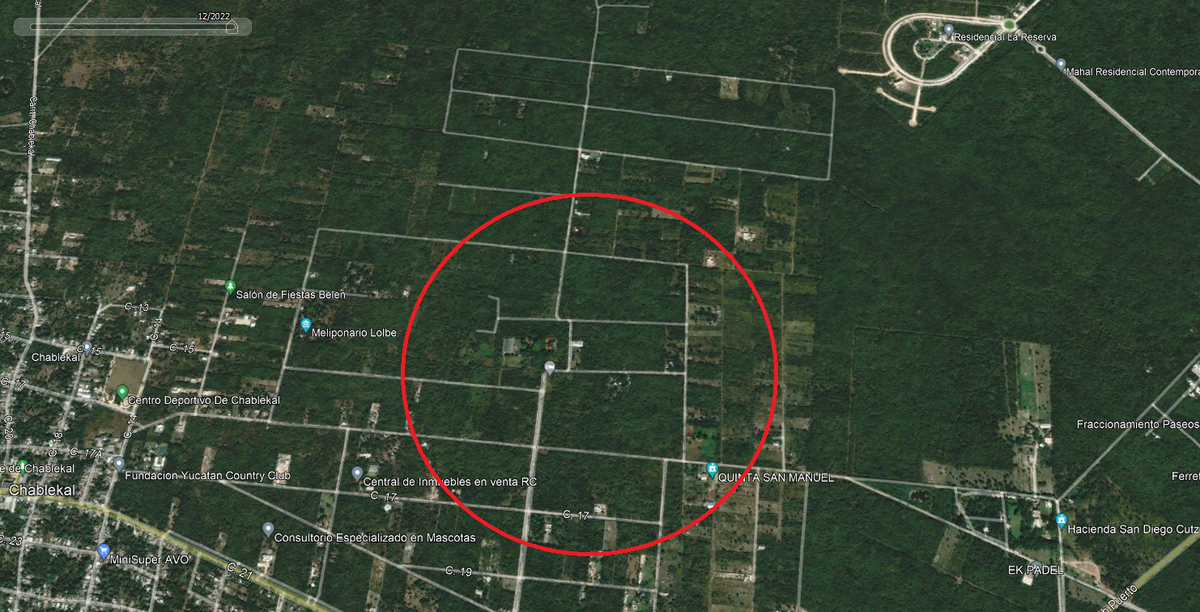Tap the Consultorio Especializado en Mascotas pin
The width and height of the screenshot is (1200, 612).
click(267, 529)
